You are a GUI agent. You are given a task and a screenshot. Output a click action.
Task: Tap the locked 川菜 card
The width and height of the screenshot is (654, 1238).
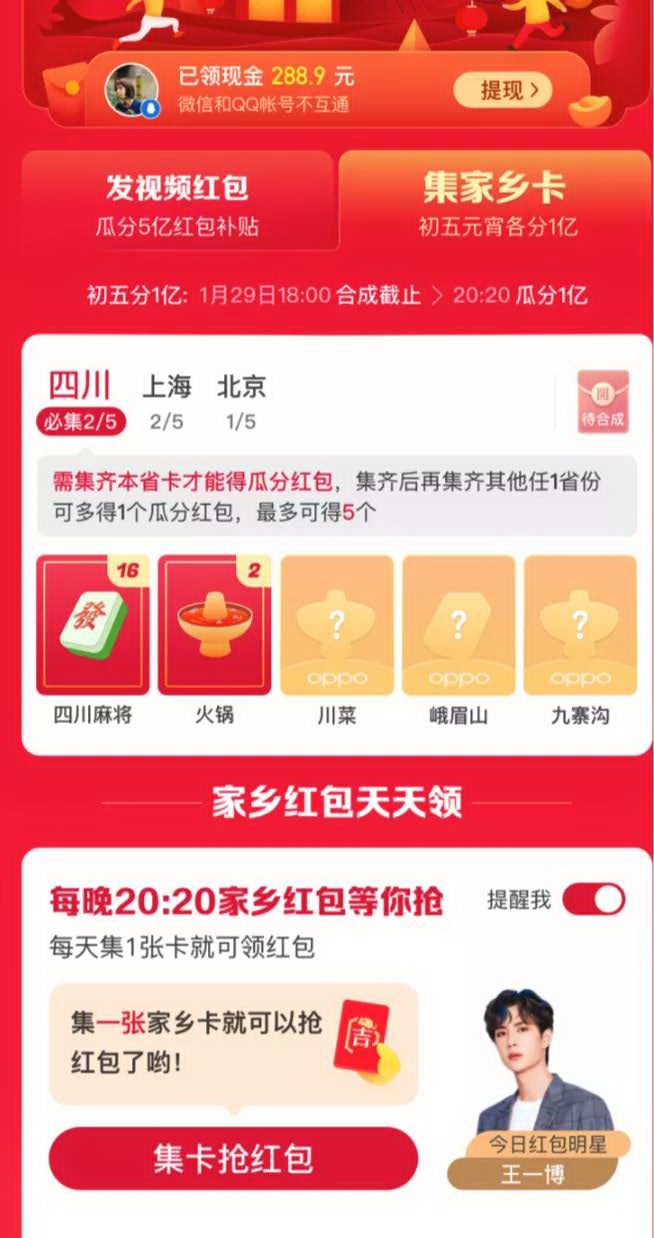(336, 627)
